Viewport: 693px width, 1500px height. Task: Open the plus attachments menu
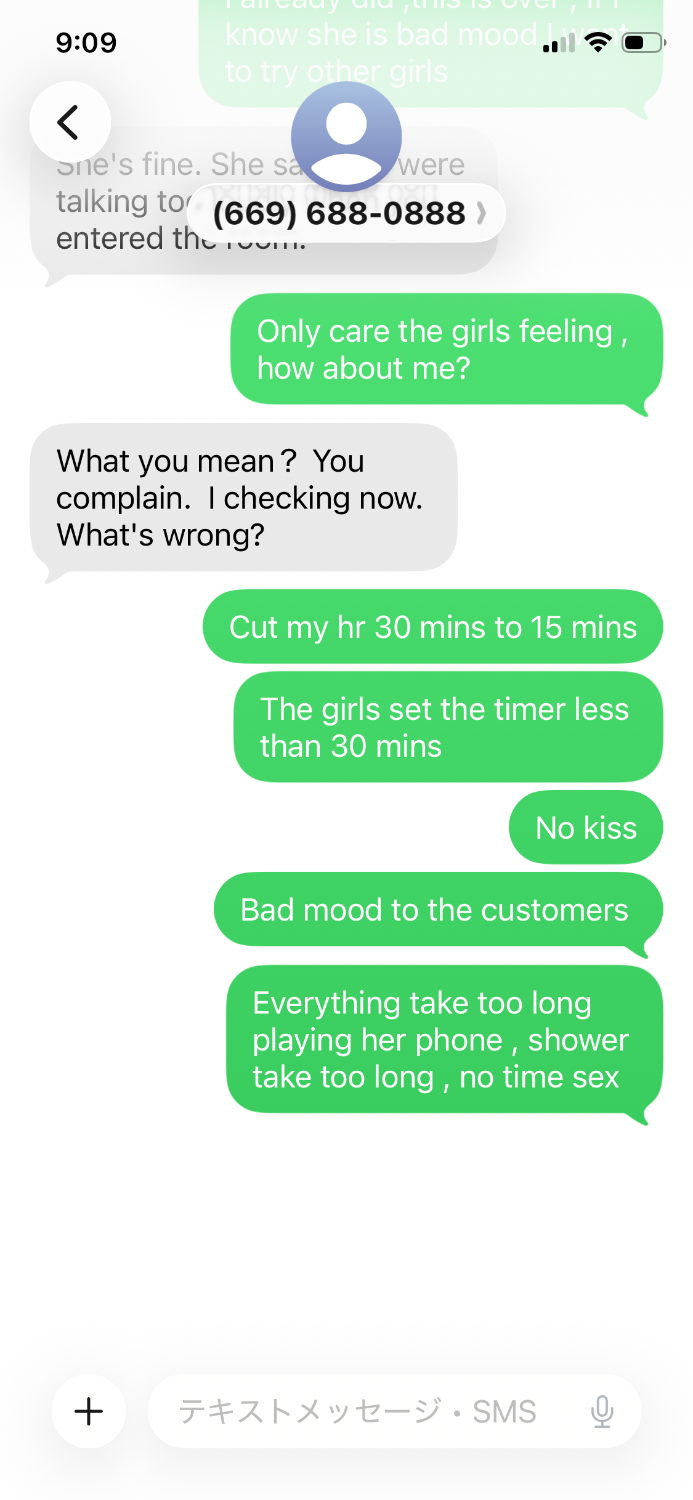[x=89, y=1411]
